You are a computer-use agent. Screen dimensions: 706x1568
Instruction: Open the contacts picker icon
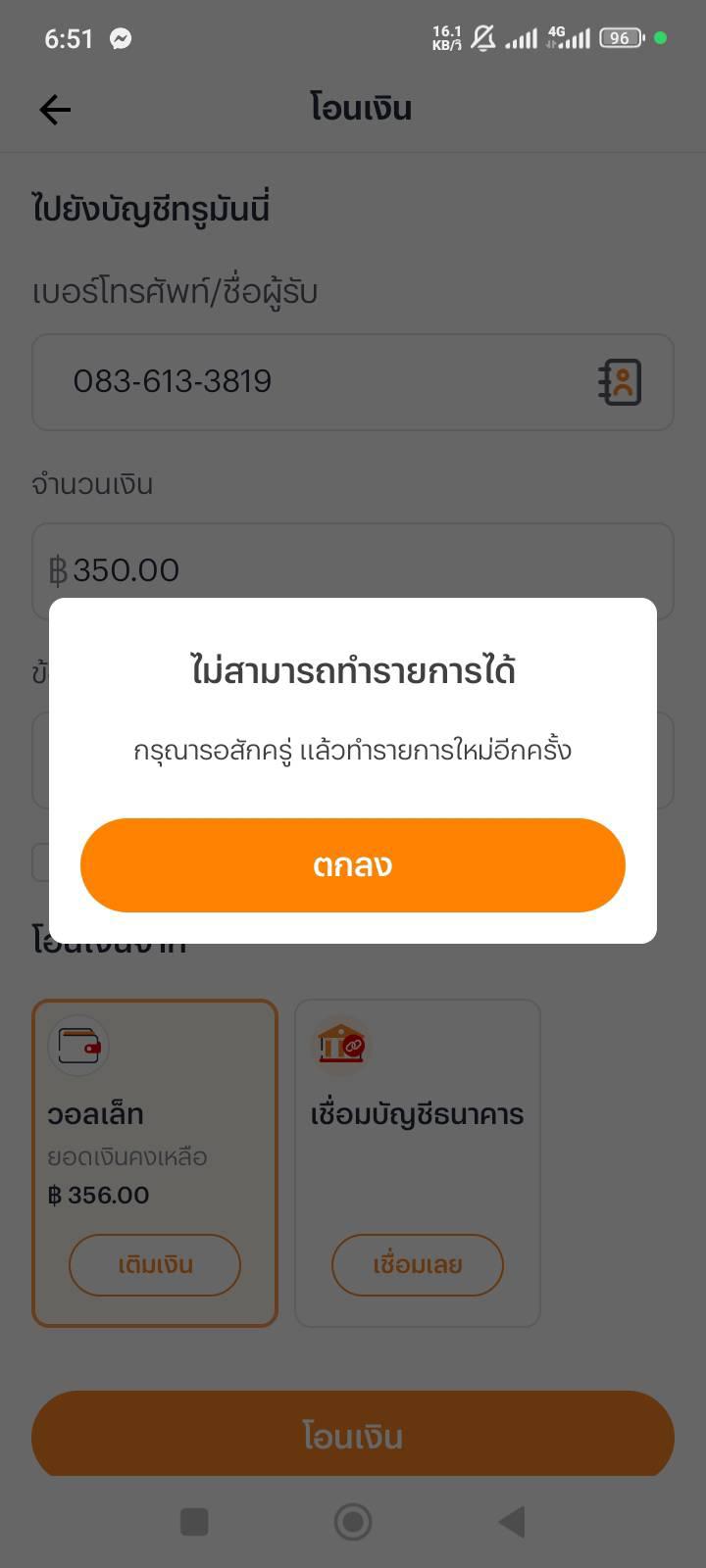620,382
